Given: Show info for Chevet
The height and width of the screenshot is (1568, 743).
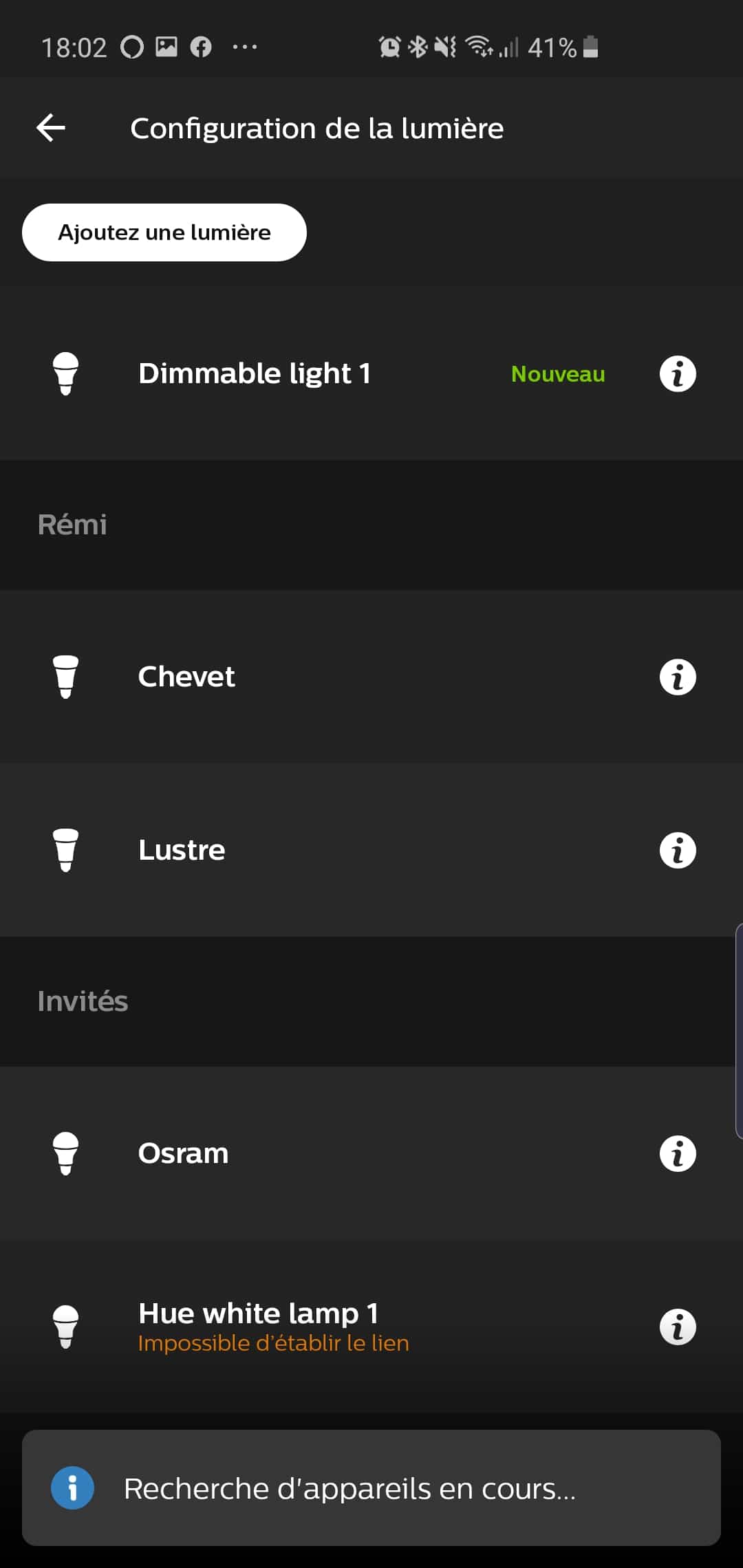Looking at the screenshot, I should (678, 677).
